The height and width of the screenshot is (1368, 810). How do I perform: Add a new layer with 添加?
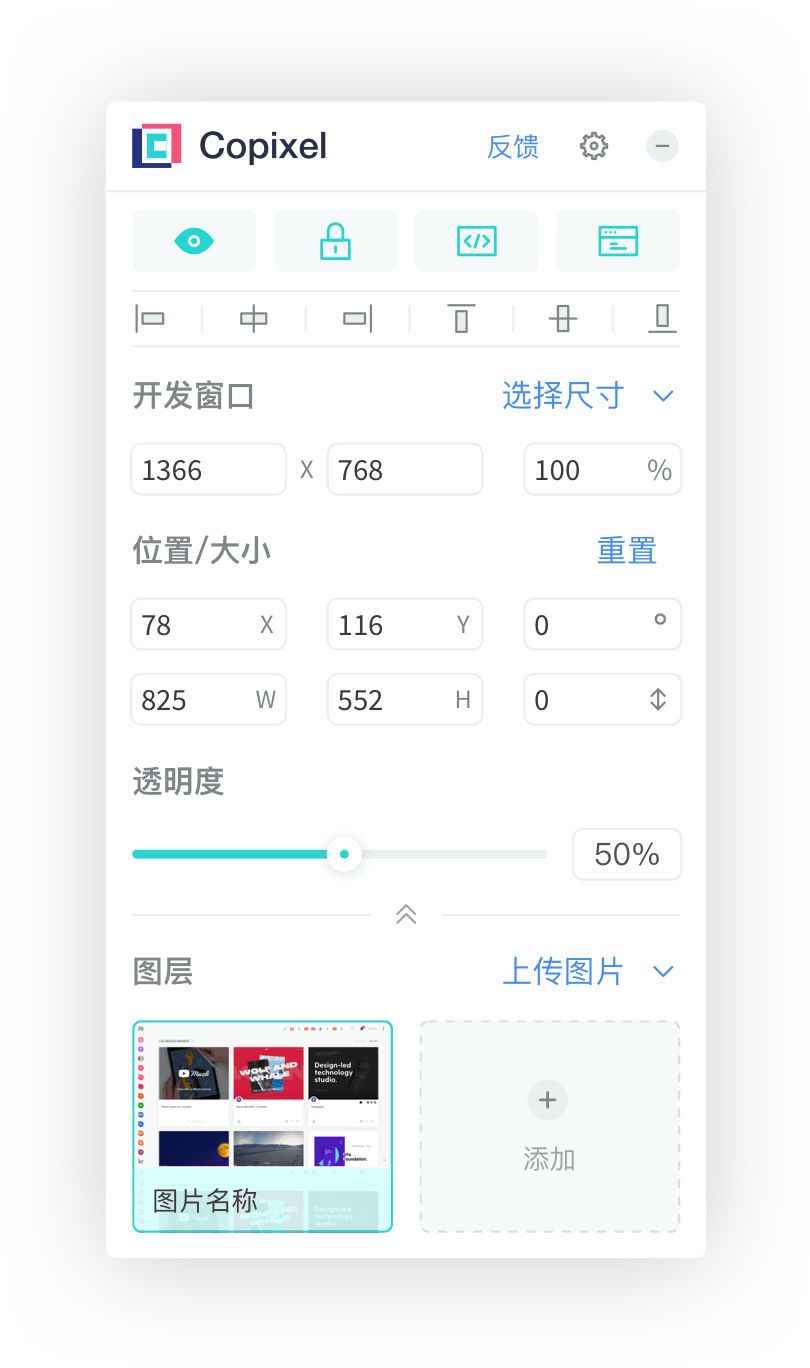[x=549, y=1127]
